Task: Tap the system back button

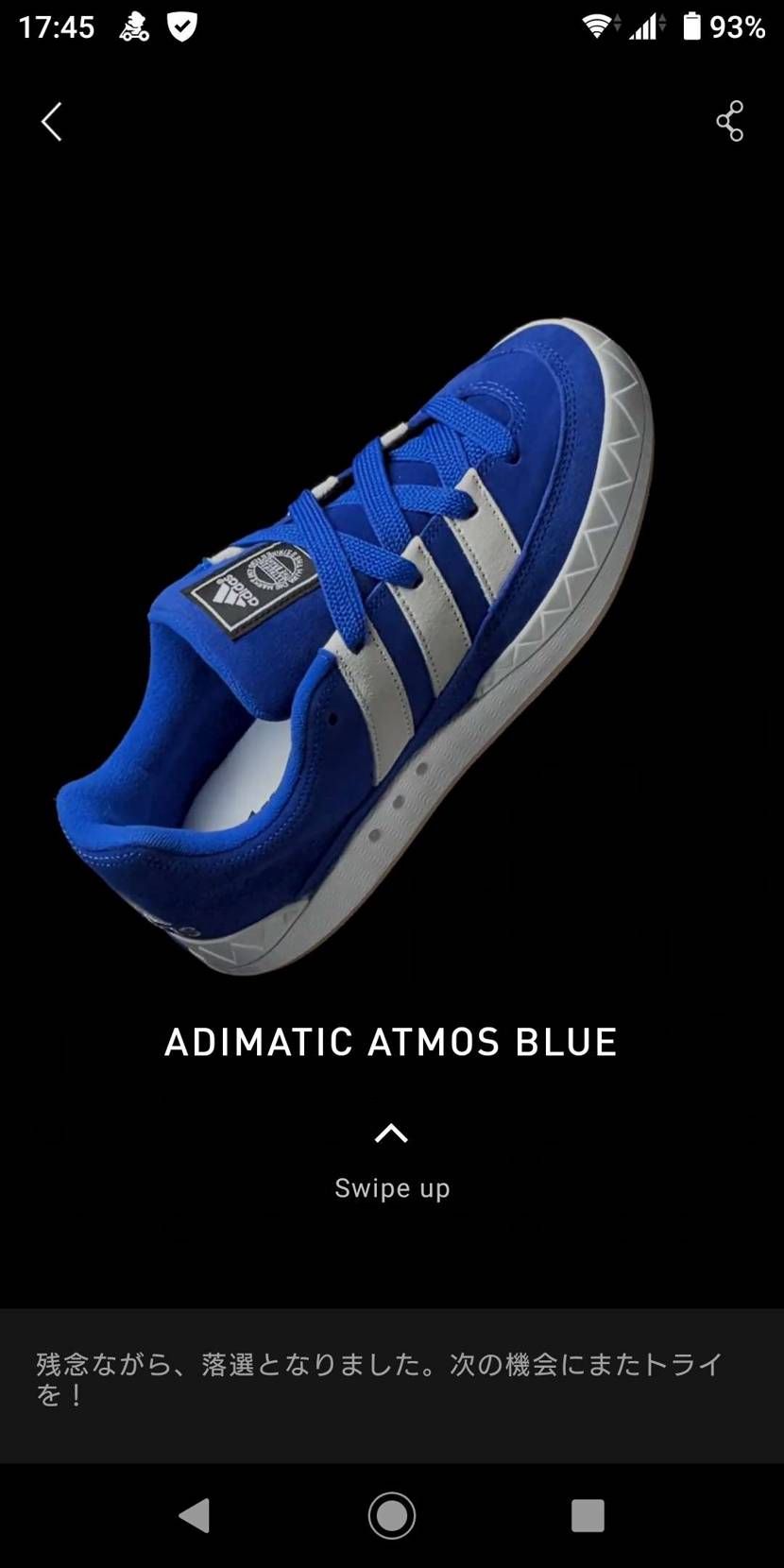Action: tap(195, 1515)
